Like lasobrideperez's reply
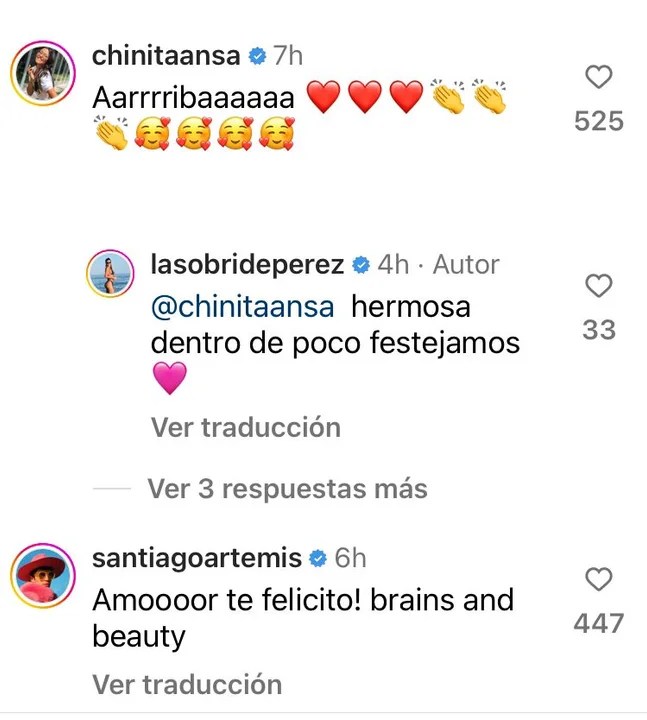647x720 pixels. (598, 287)
